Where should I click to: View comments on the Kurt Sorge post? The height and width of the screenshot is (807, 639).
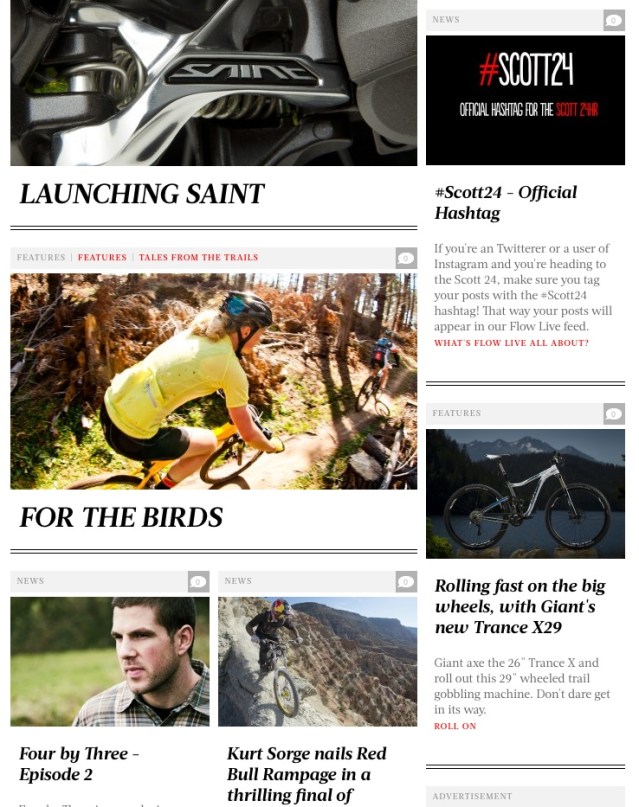pos(405,581)
